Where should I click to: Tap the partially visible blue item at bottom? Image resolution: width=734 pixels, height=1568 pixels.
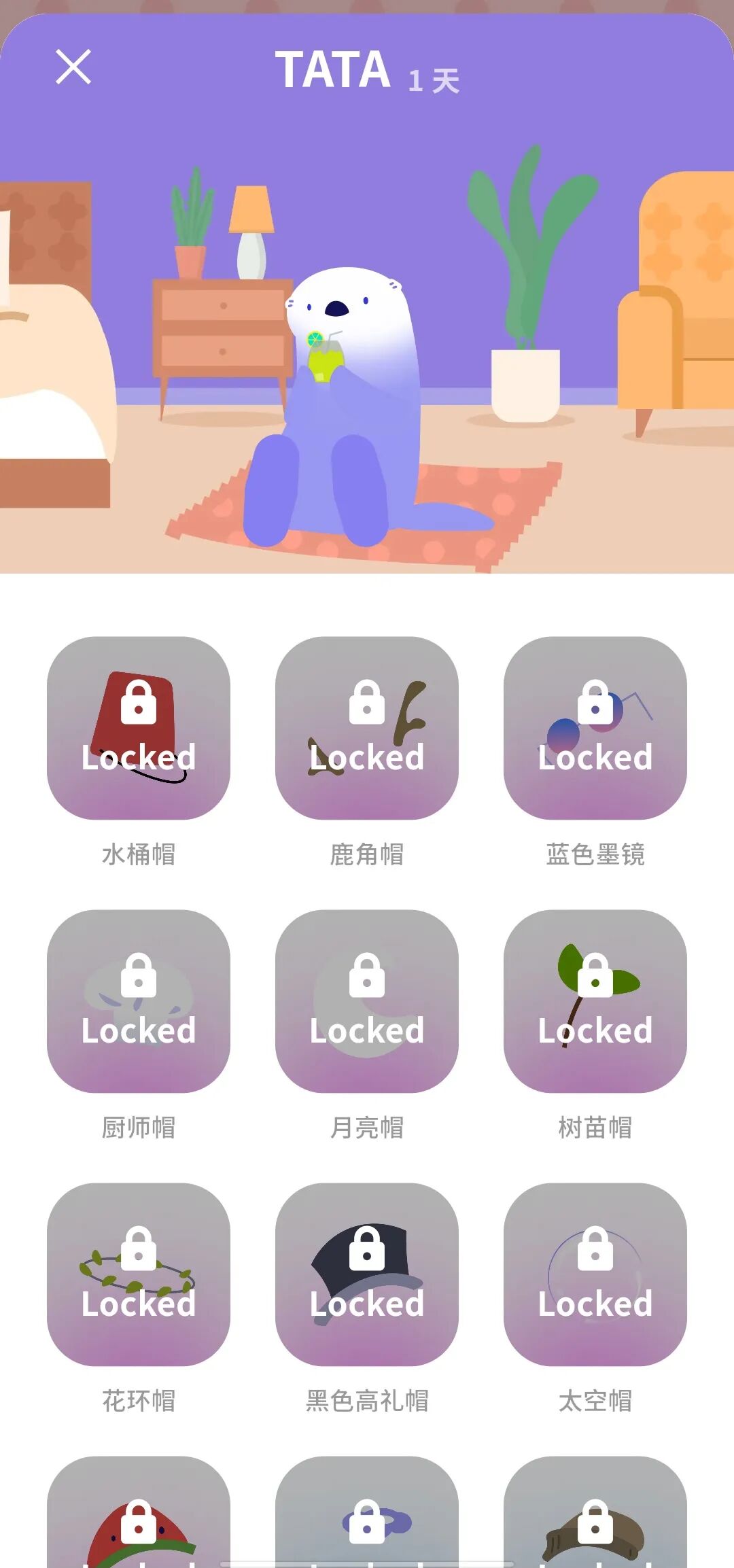click(x=367, y=1529)
